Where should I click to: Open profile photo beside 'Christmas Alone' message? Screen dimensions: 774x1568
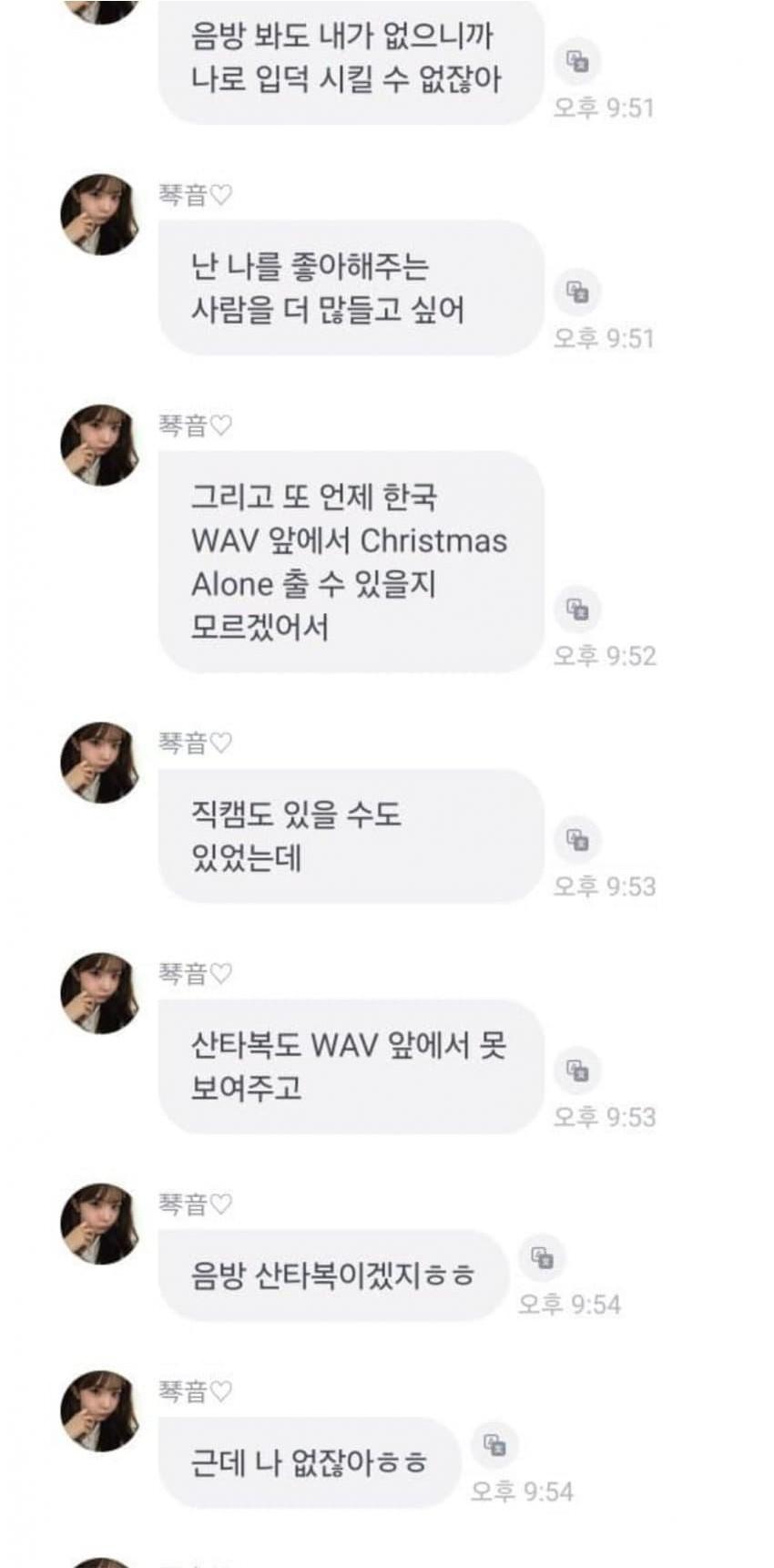(100, 446)
